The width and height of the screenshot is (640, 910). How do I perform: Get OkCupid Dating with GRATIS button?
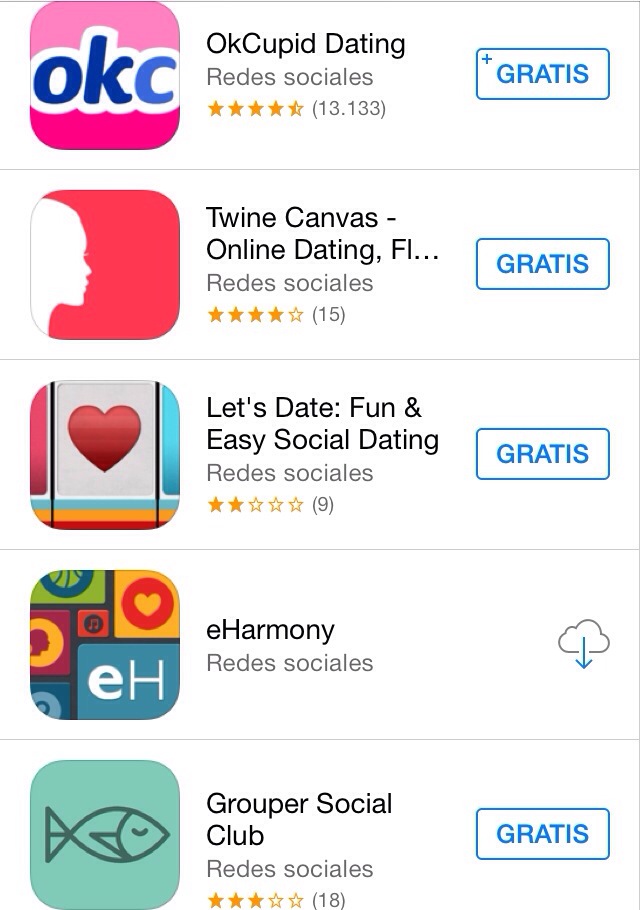(x=542, y=74)
